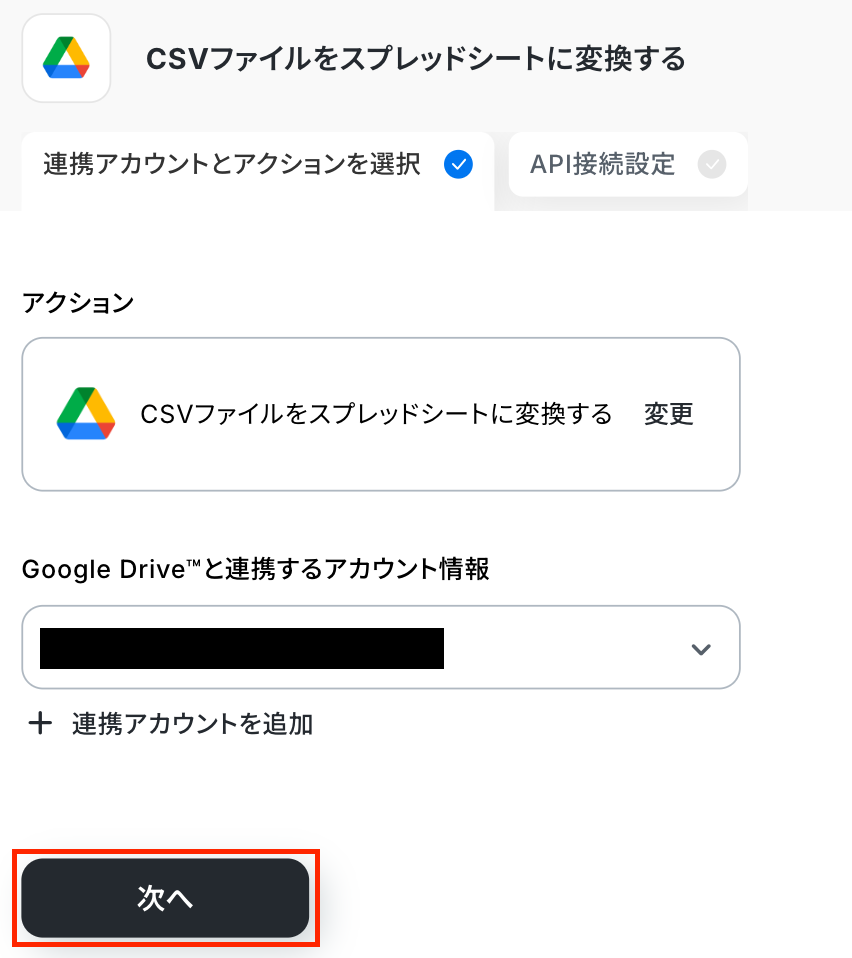Proceed with the 次へ button

[165, 898]
